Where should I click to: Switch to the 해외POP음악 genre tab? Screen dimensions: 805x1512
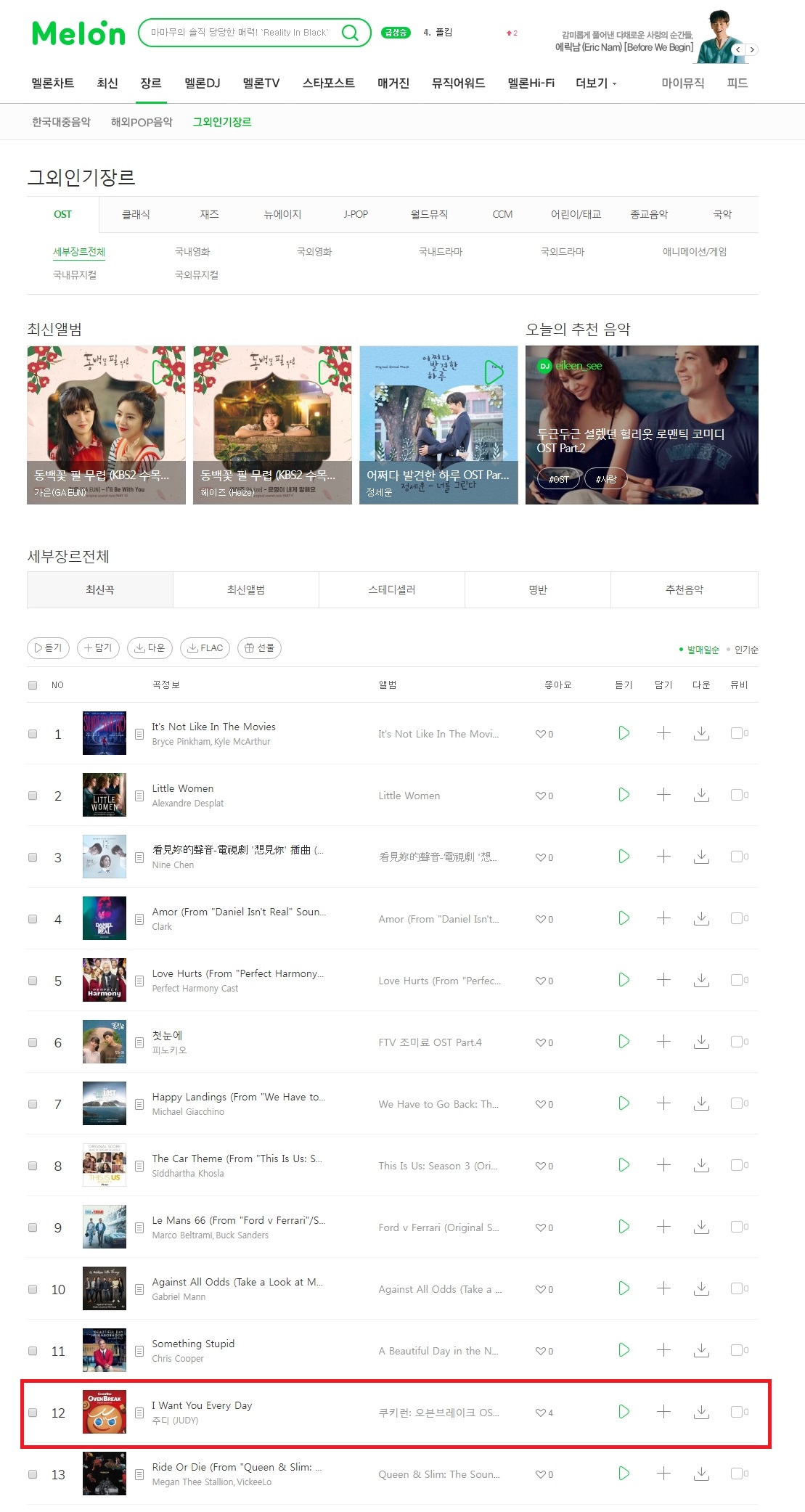click(142, 122)
